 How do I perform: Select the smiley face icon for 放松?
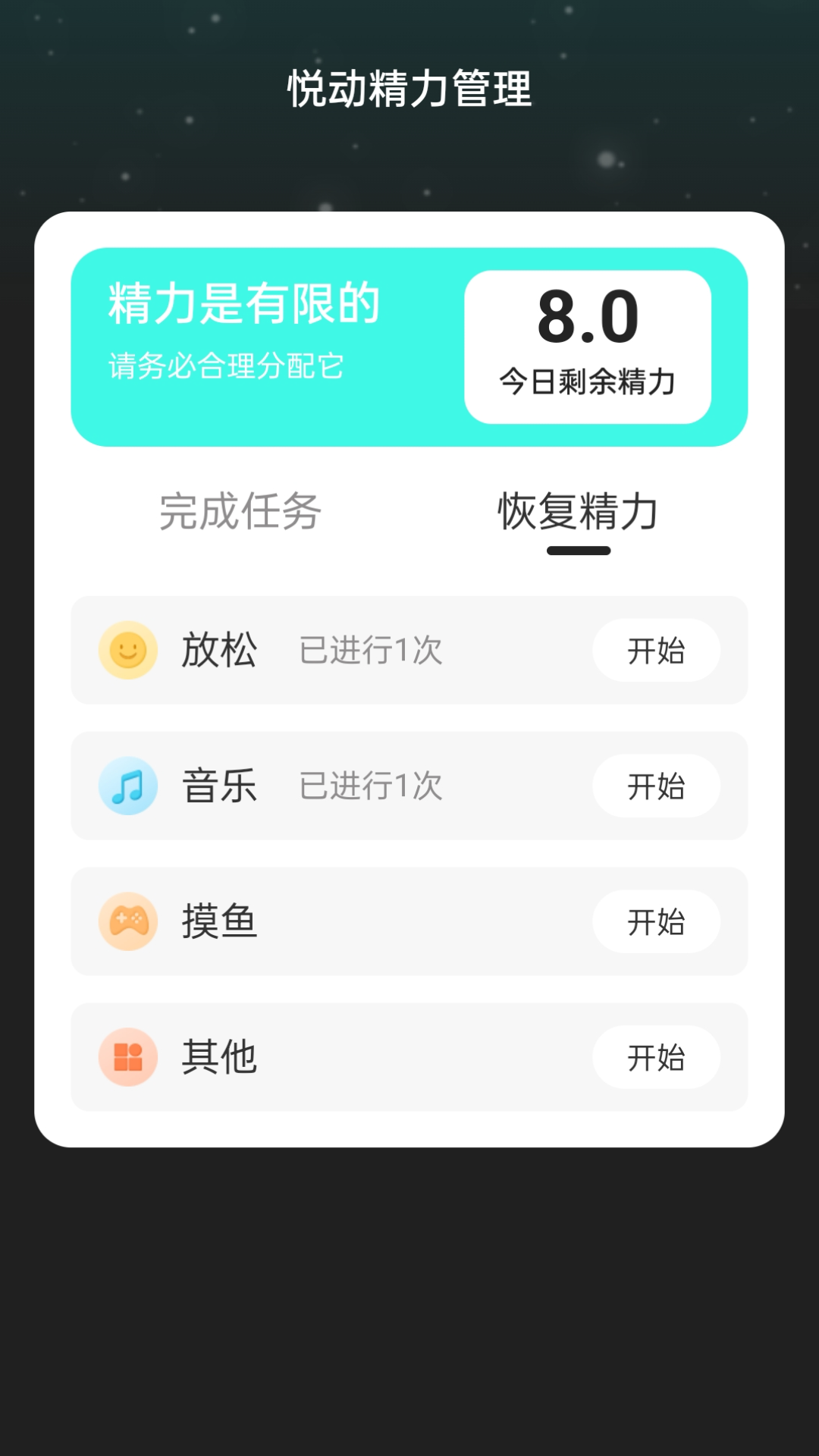(128, 651)
